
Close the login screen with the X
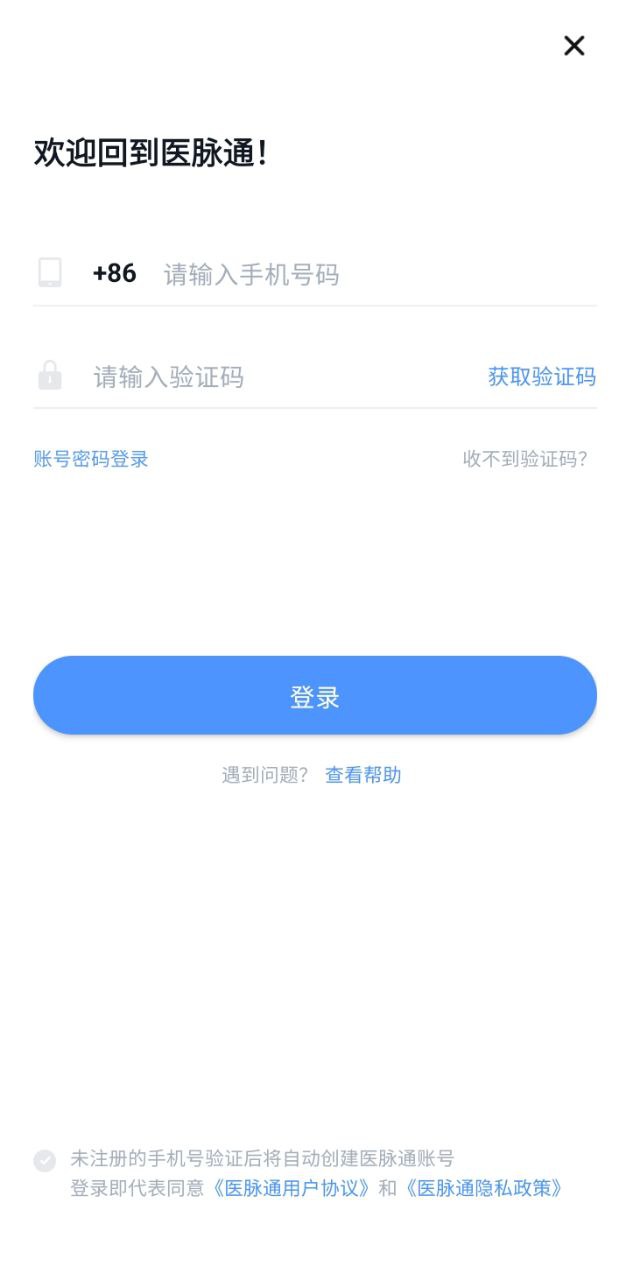point(574,46)
